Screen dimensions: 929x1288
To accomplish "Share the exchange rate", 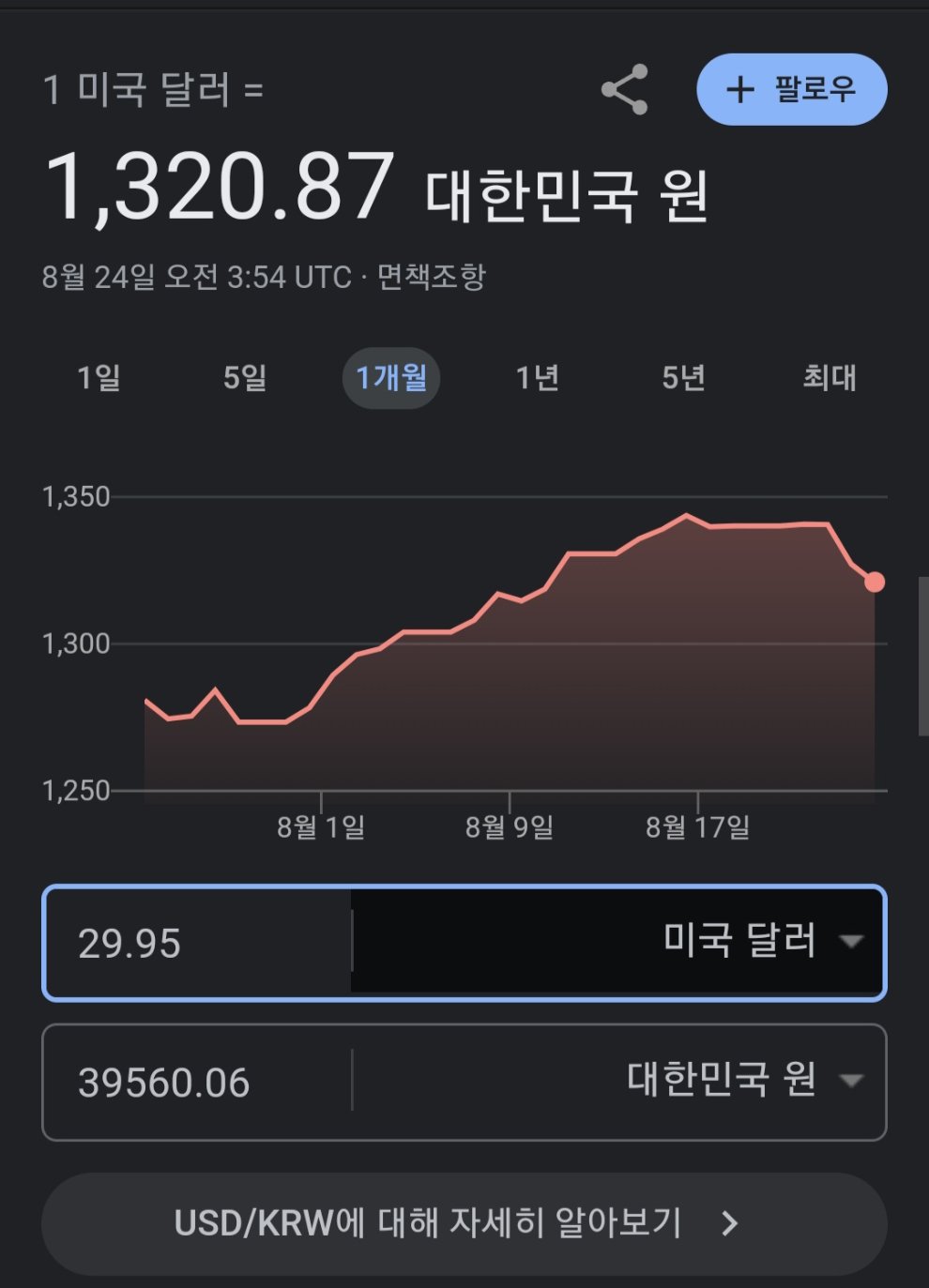I will coord(625,90).
